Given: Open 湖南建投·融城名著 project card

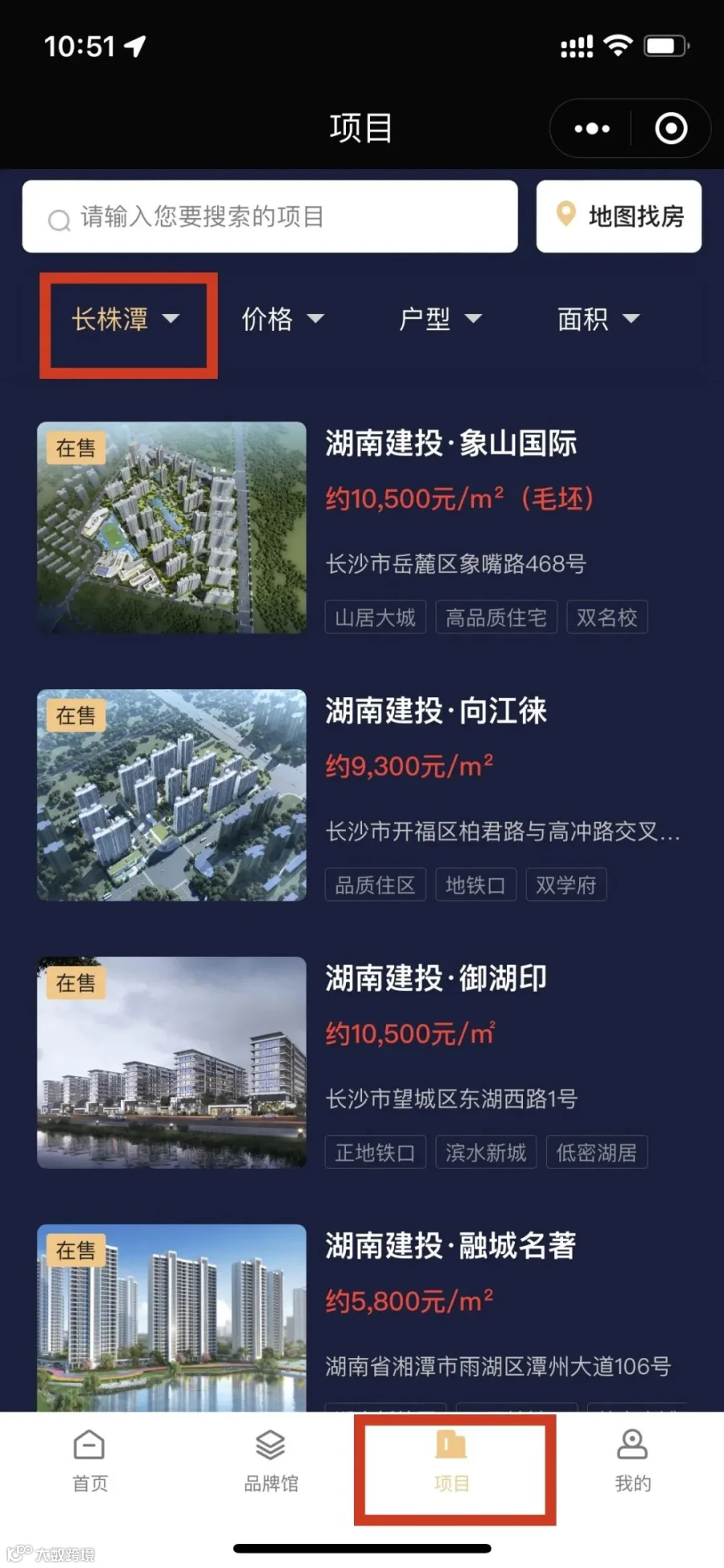Looking at the screenshot, I should (362, 1318).
